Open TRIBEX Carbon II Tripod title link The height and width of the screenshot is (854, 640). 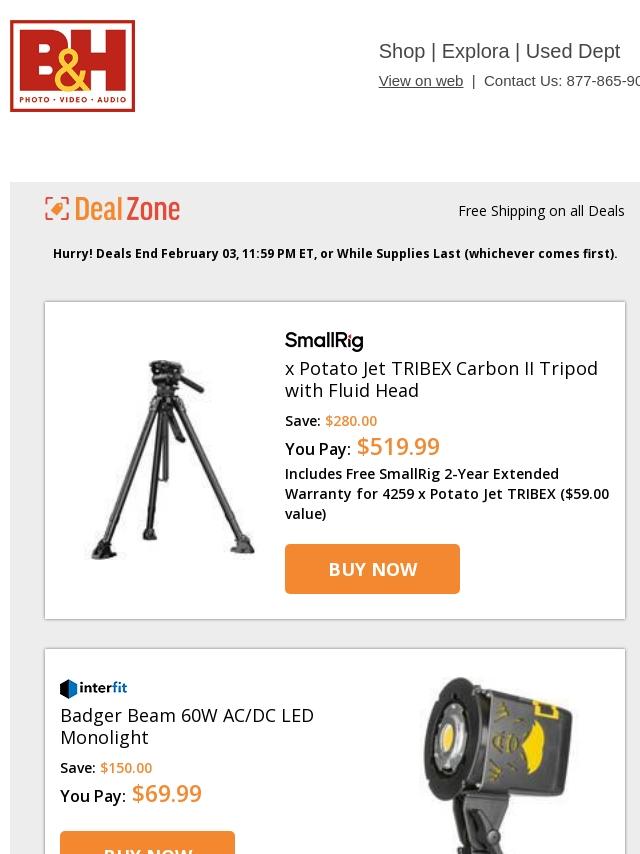(x=441, y=379)
